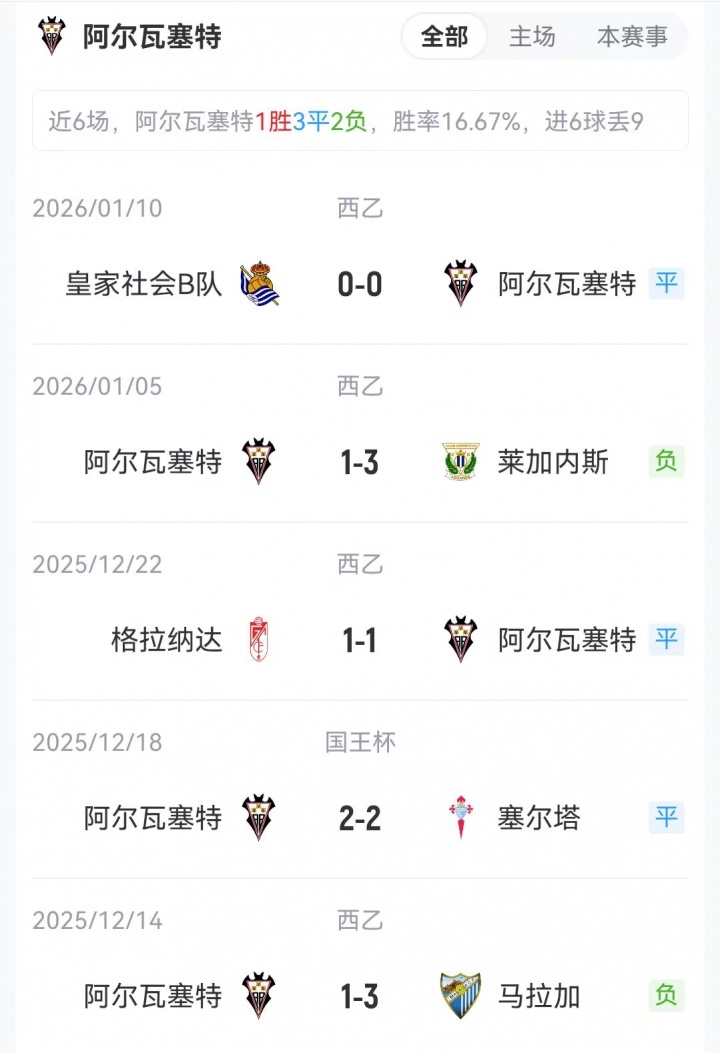This screenshot has height=1053, width=720.
Task: Open the 国王杯 match against 塞尔塔
Action: coord(360,818)
